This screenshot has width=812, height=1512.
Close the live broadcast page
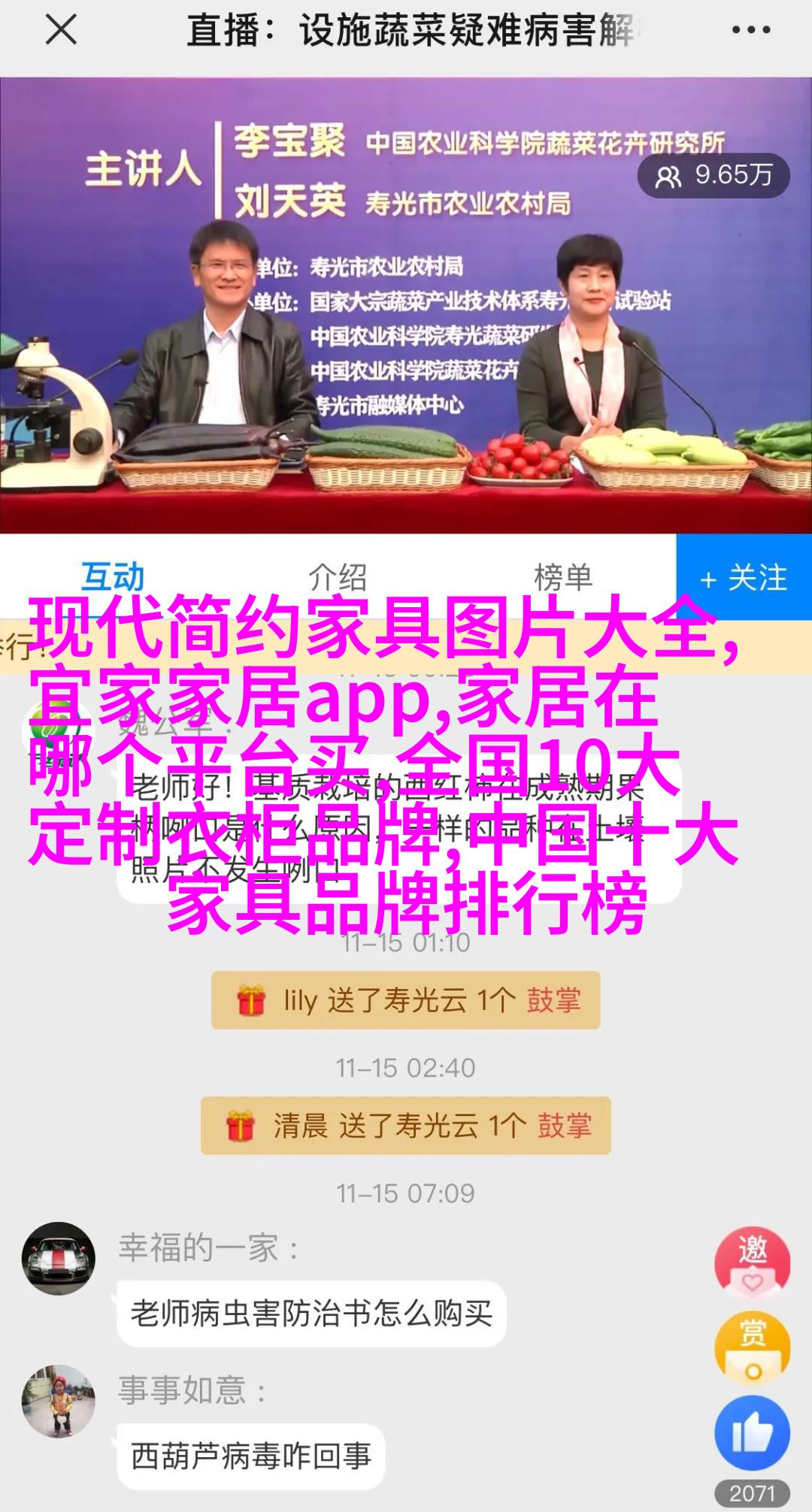[x=61, y=31]
